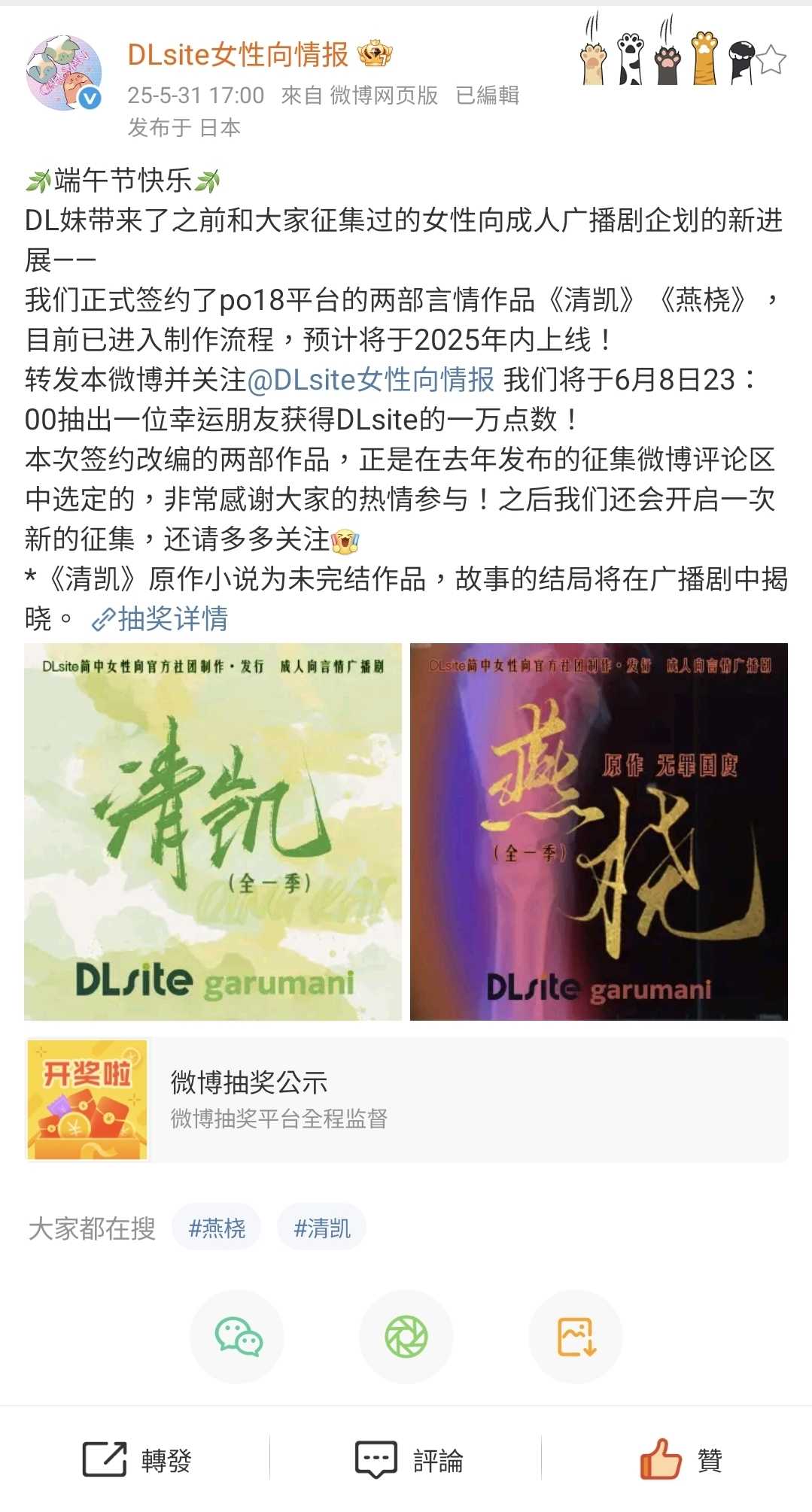Open the @DLsite女性向情报 mention link
Image resolution: width=812 pixels, height=1512 pixels.
pos(370,380)
